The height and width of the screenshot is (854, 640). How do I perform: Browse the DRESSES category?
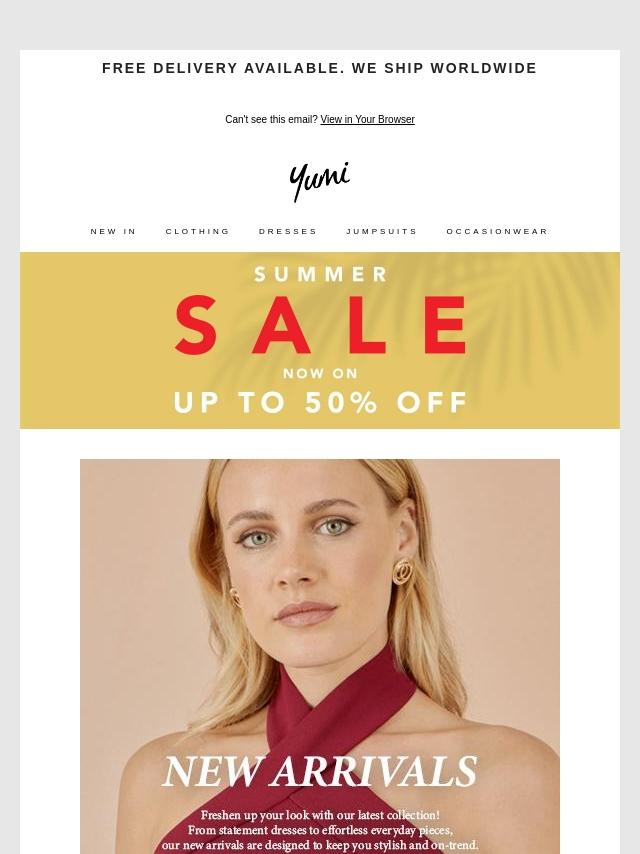point(288,232)
